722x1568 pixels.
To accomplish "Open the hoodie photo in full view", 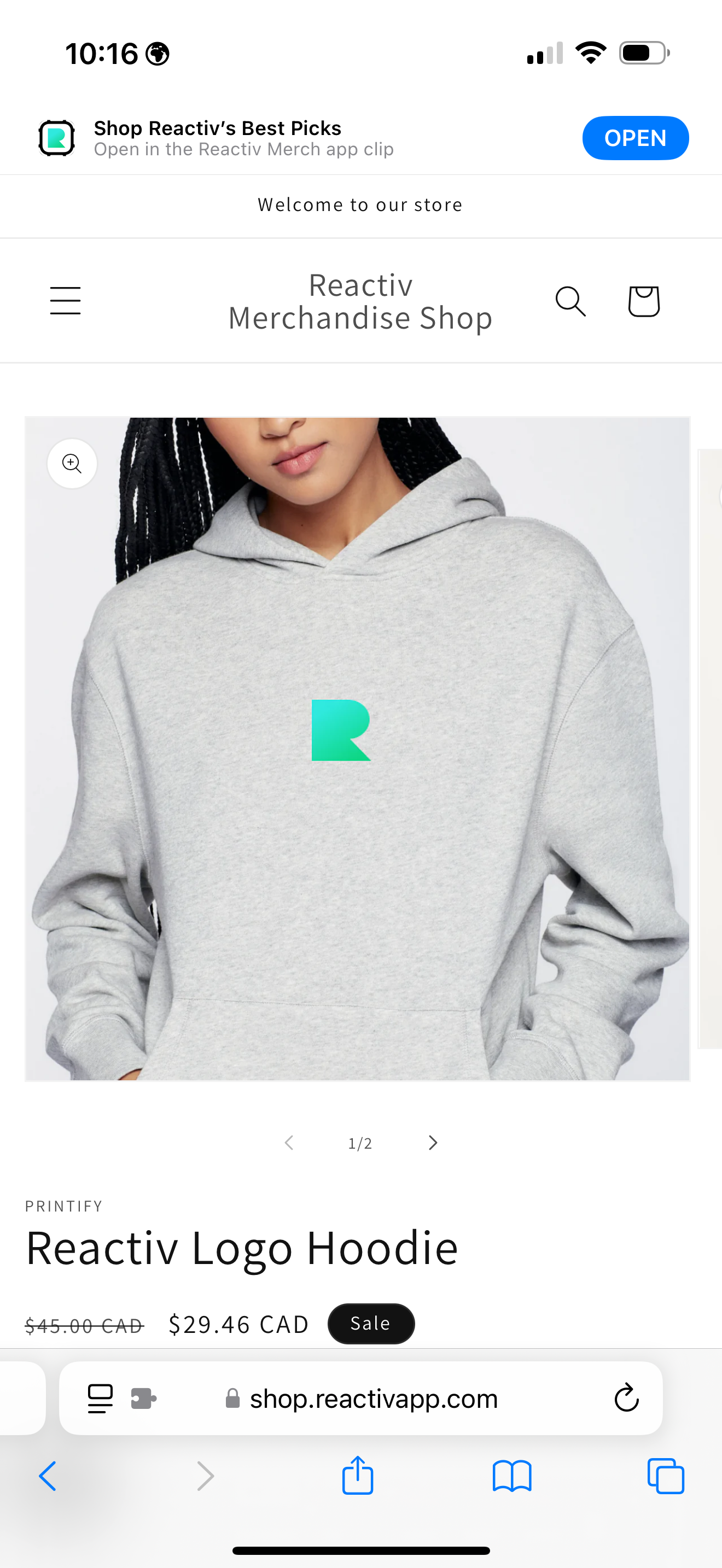I will 357,748.
